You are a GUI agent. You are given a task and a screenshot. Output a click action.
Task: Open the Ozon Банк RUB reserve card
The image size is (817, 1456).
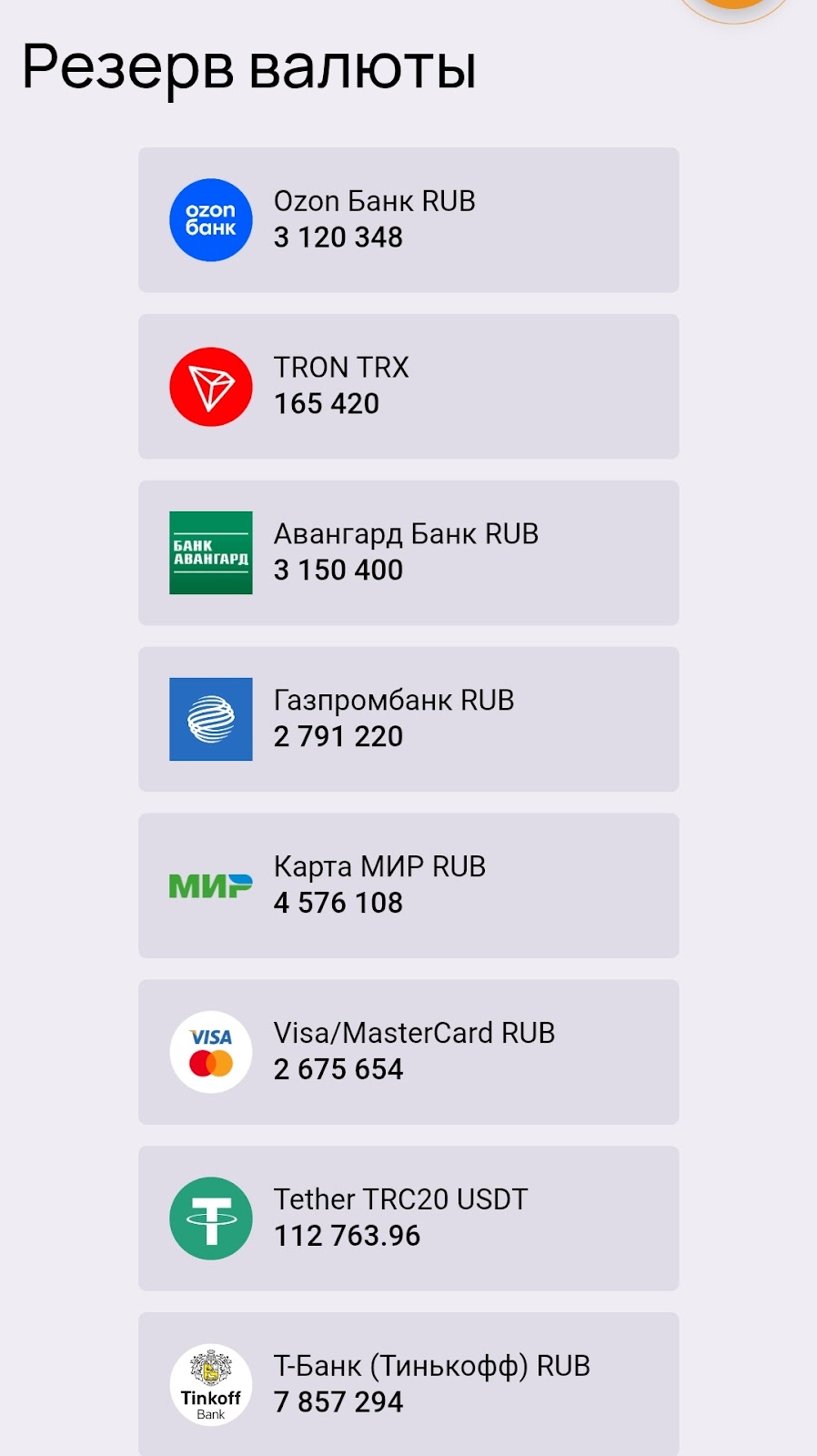[408, 220]
